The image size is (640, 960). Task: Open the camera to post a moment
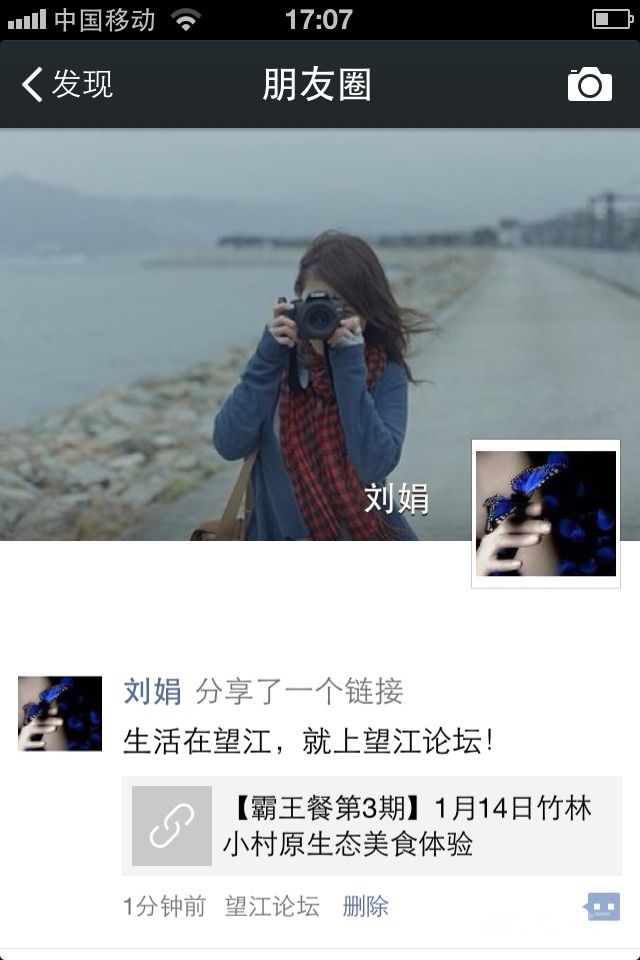tap(589, 85)
